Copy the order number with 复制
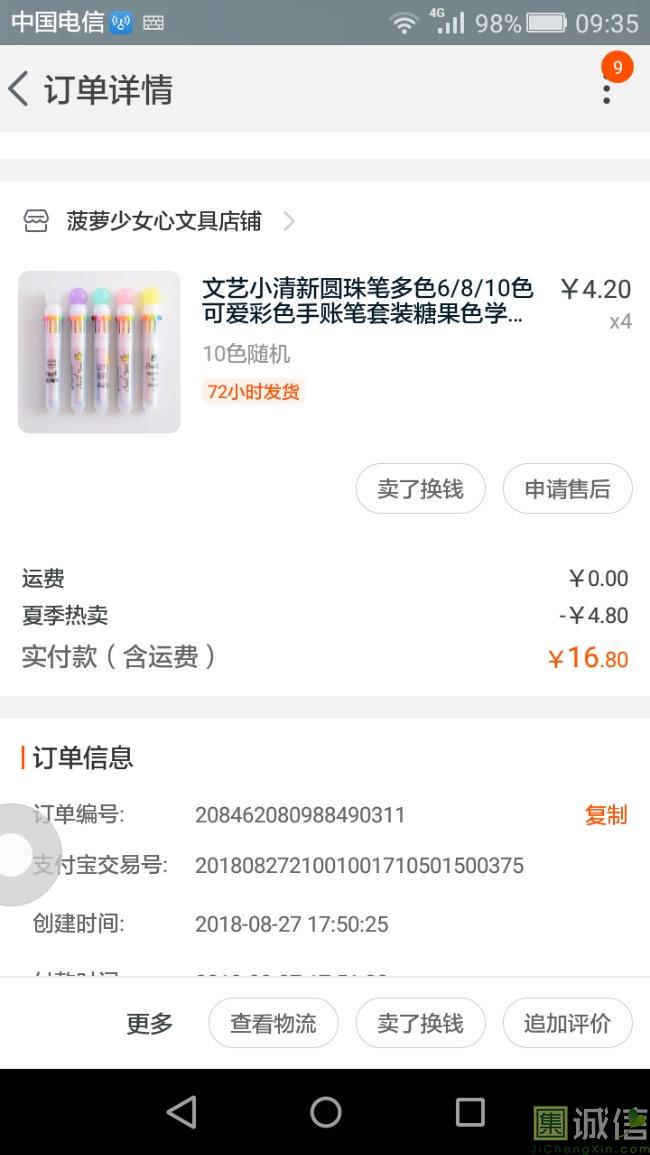Image resolution: width=650 pixels, height=1155 pixels. click(605, 815)
